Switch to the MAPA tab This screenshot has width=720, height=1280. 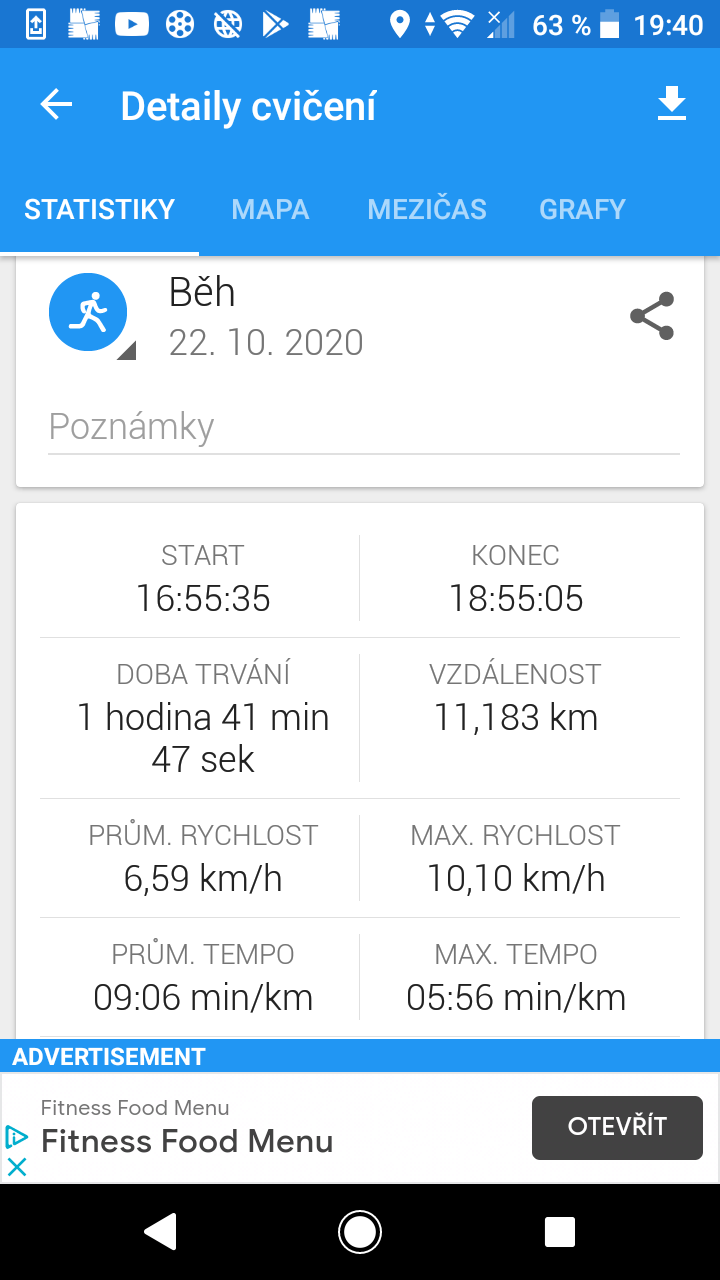[x=270, y=209]
